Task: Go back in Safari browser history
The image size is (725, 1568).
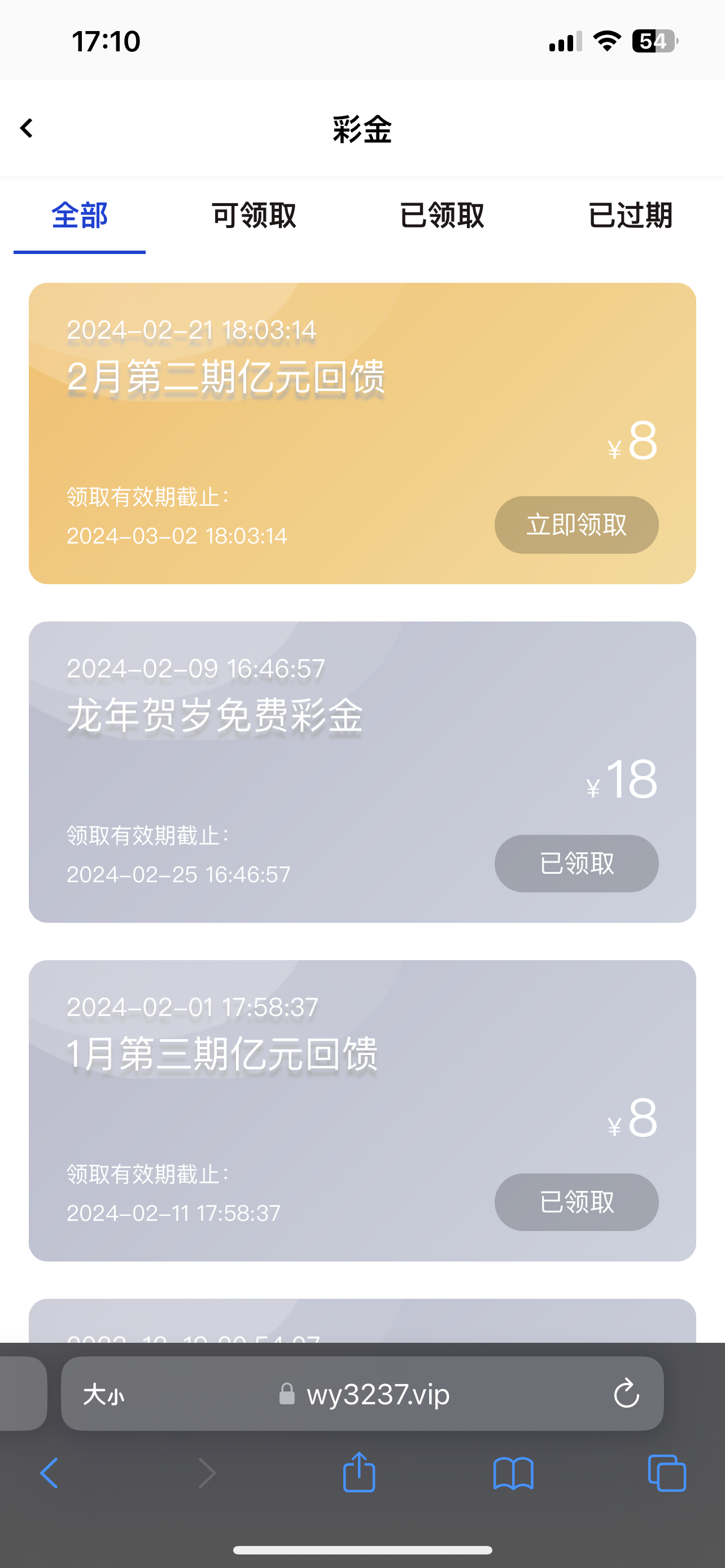Action: (49, 1473)
